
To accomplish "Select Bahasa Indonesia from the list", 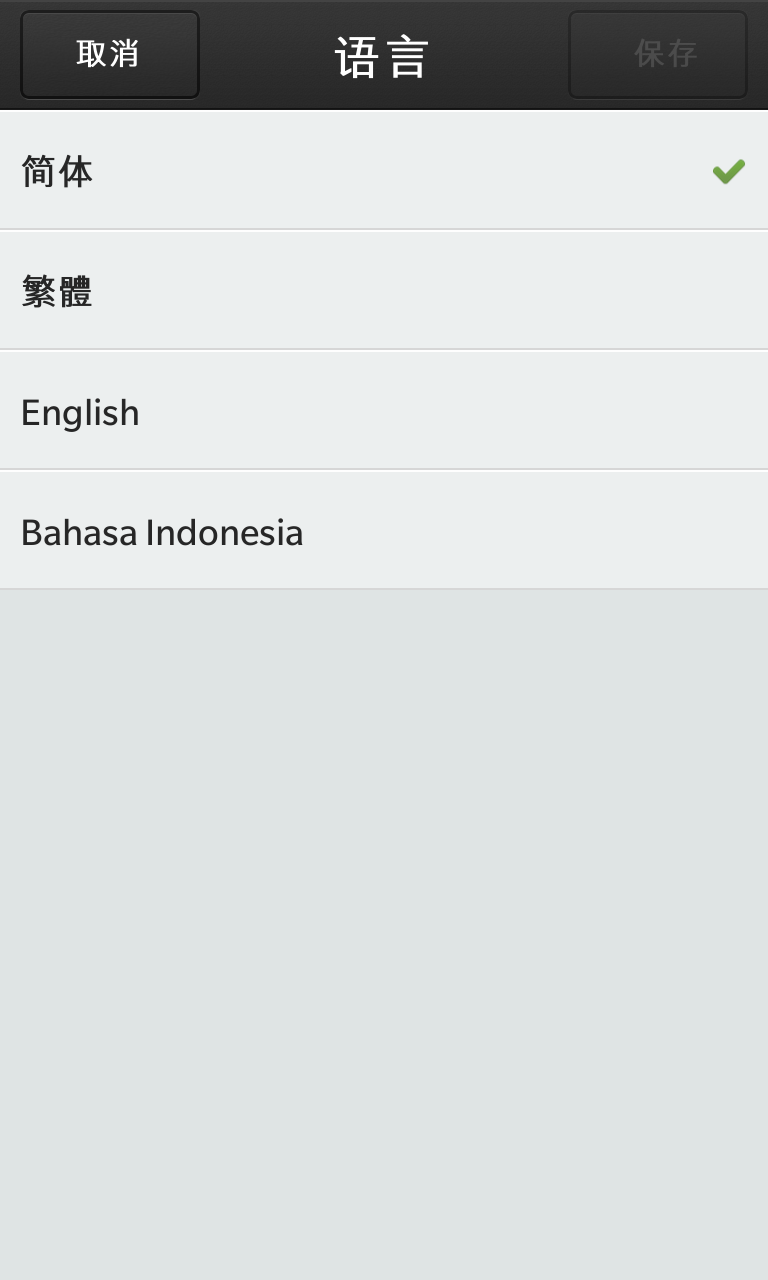I will pyautogui.click(x=384, y=531).
